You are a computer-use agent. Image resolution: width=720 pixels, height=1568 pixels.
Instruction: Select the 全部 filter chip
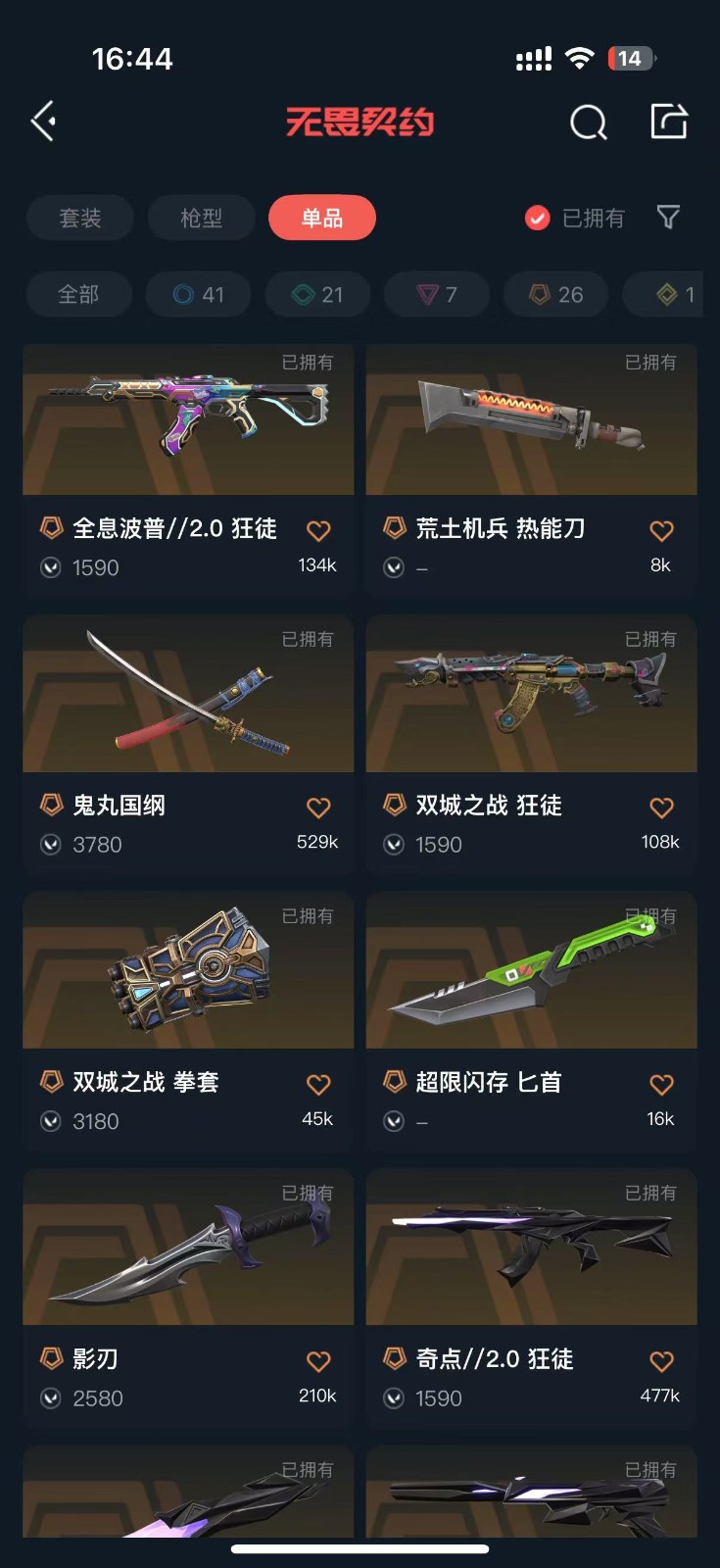79,294
